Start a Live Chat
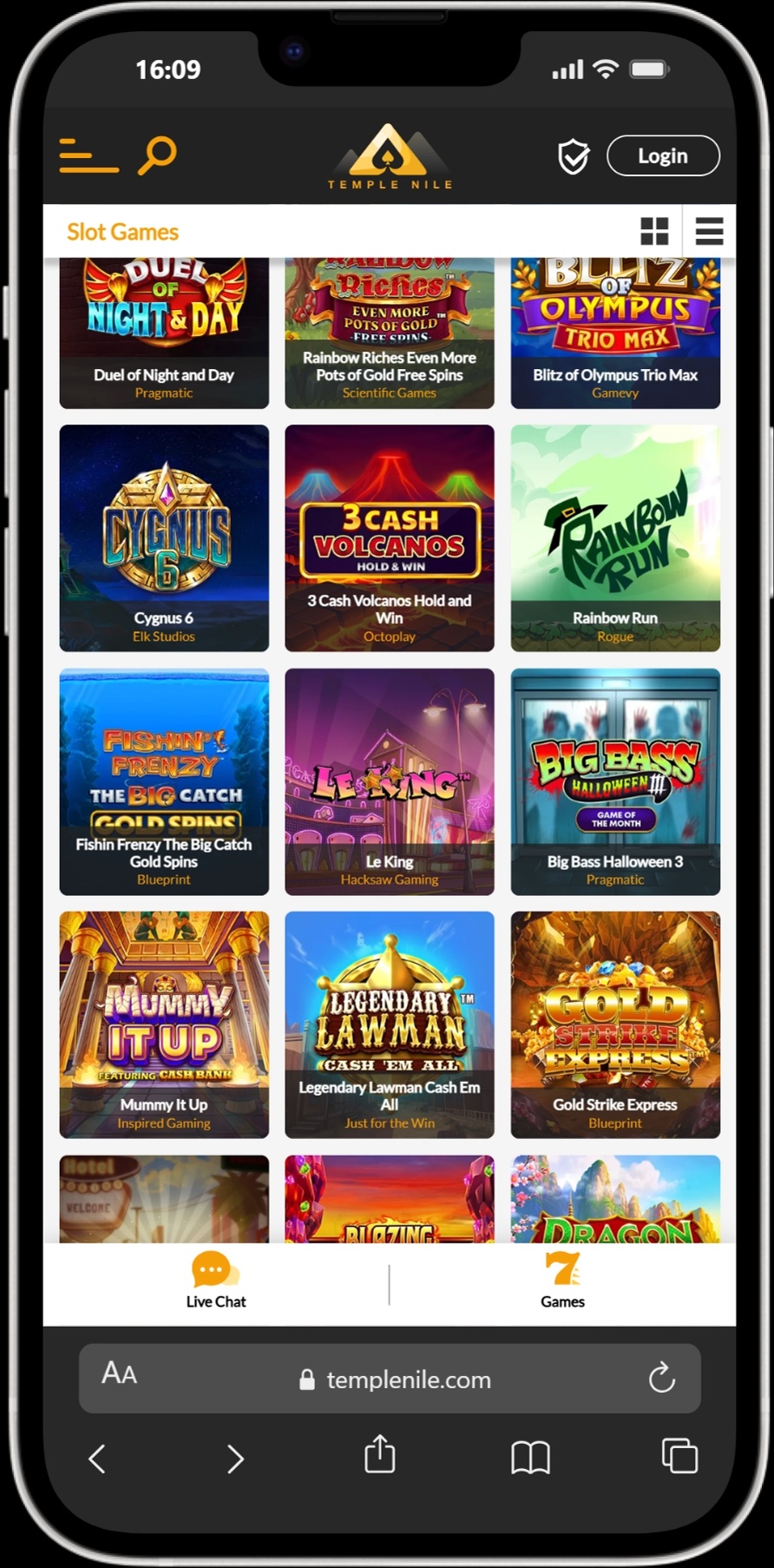 pyautogui.click(x=215, y=1281)
